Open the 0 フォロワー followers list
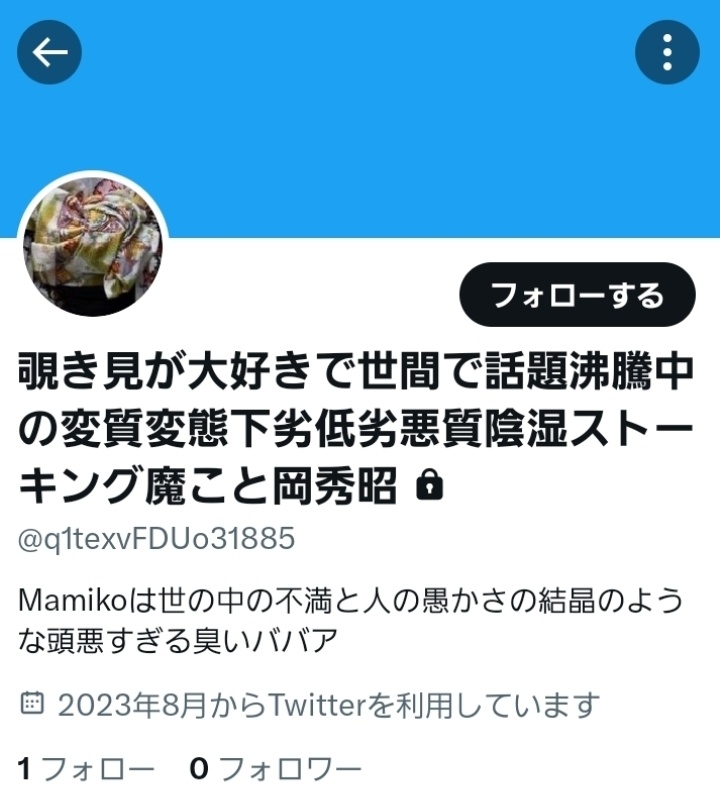The height and width of the screenshot is (787, 720). 275,768
